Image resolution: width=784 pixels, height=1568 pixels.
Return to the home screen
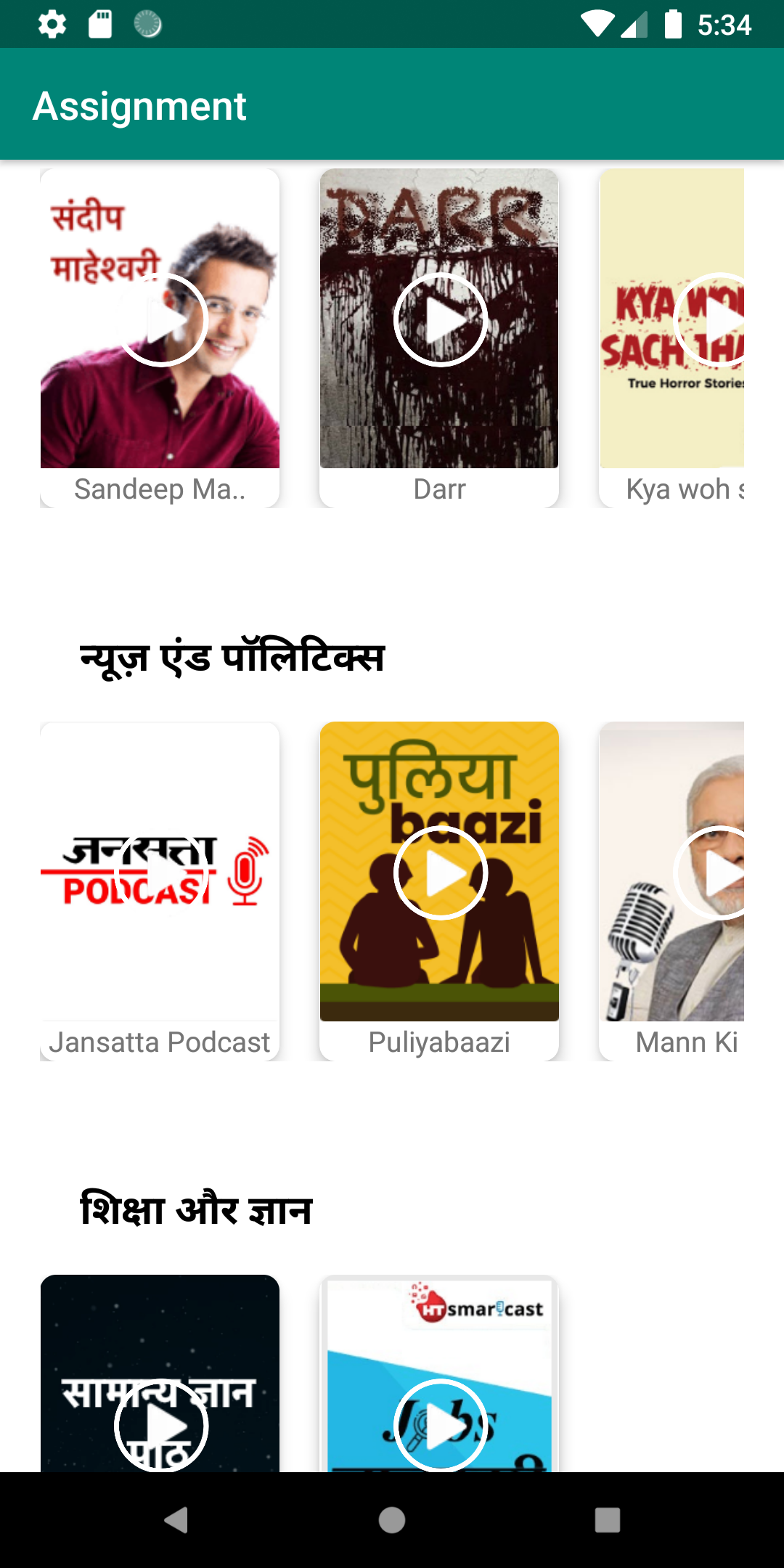392,1519
